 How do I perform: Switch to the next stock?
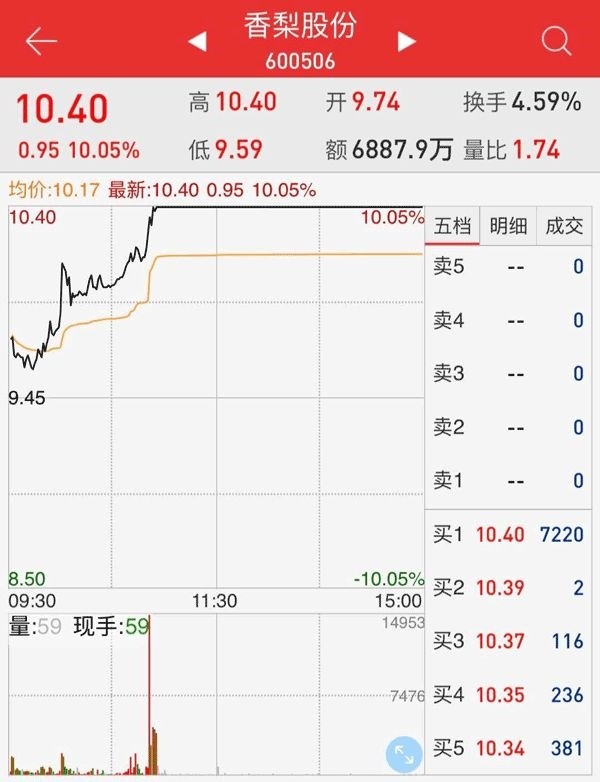click(x=406, y=41)
